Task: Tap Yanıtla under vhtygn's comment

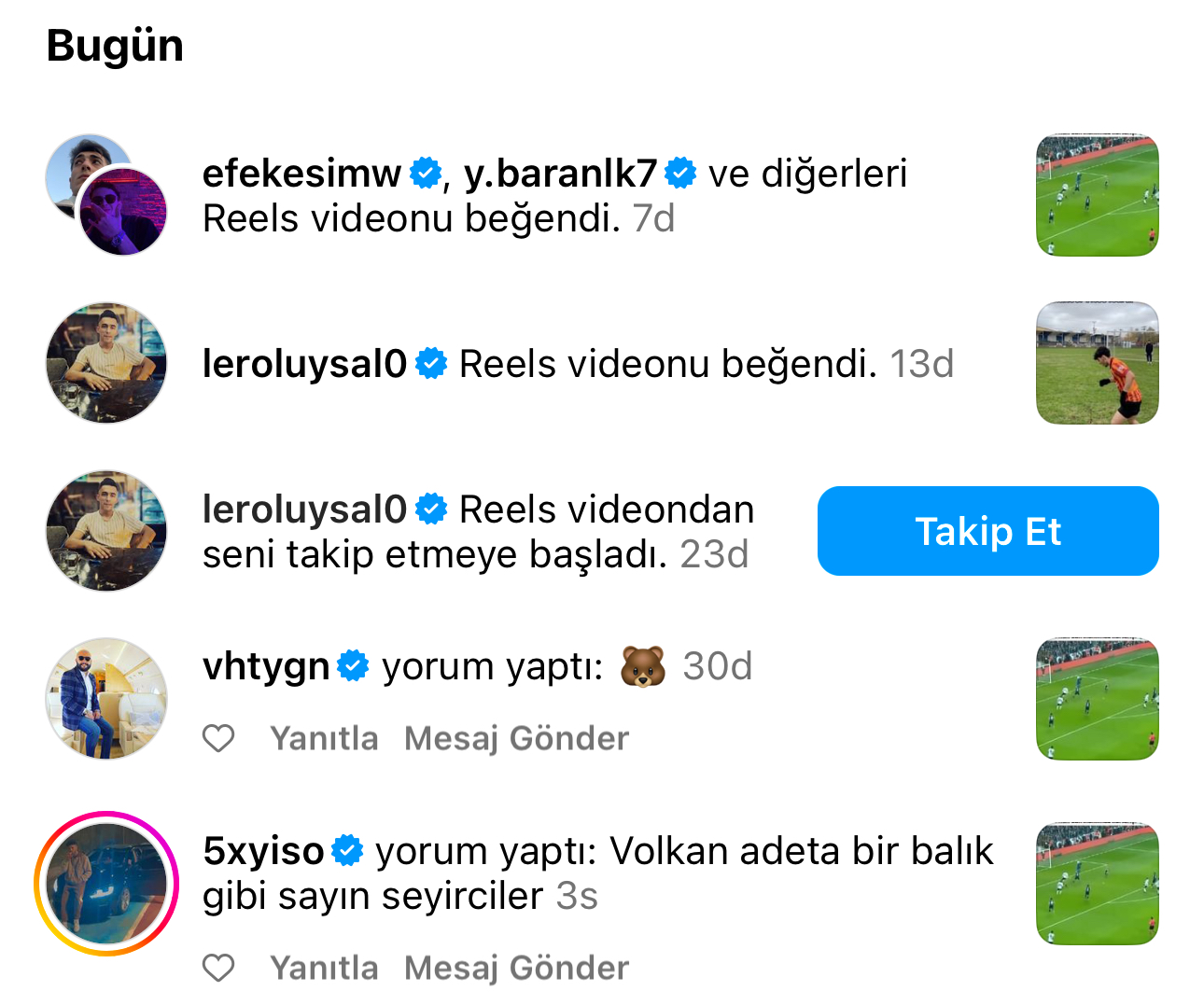Action: [324, 738]
